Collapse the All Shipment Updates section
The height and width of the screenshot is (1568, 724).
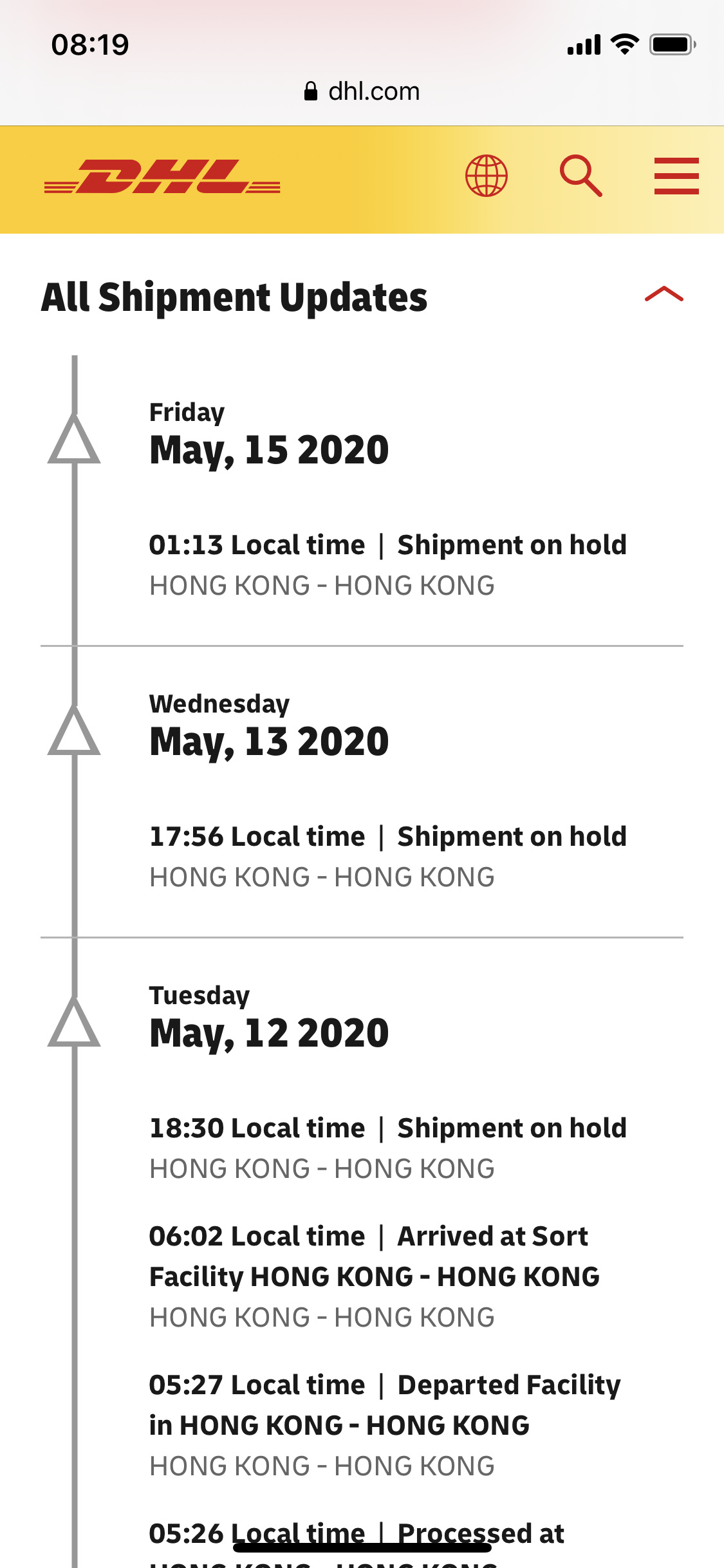point(664,295)
